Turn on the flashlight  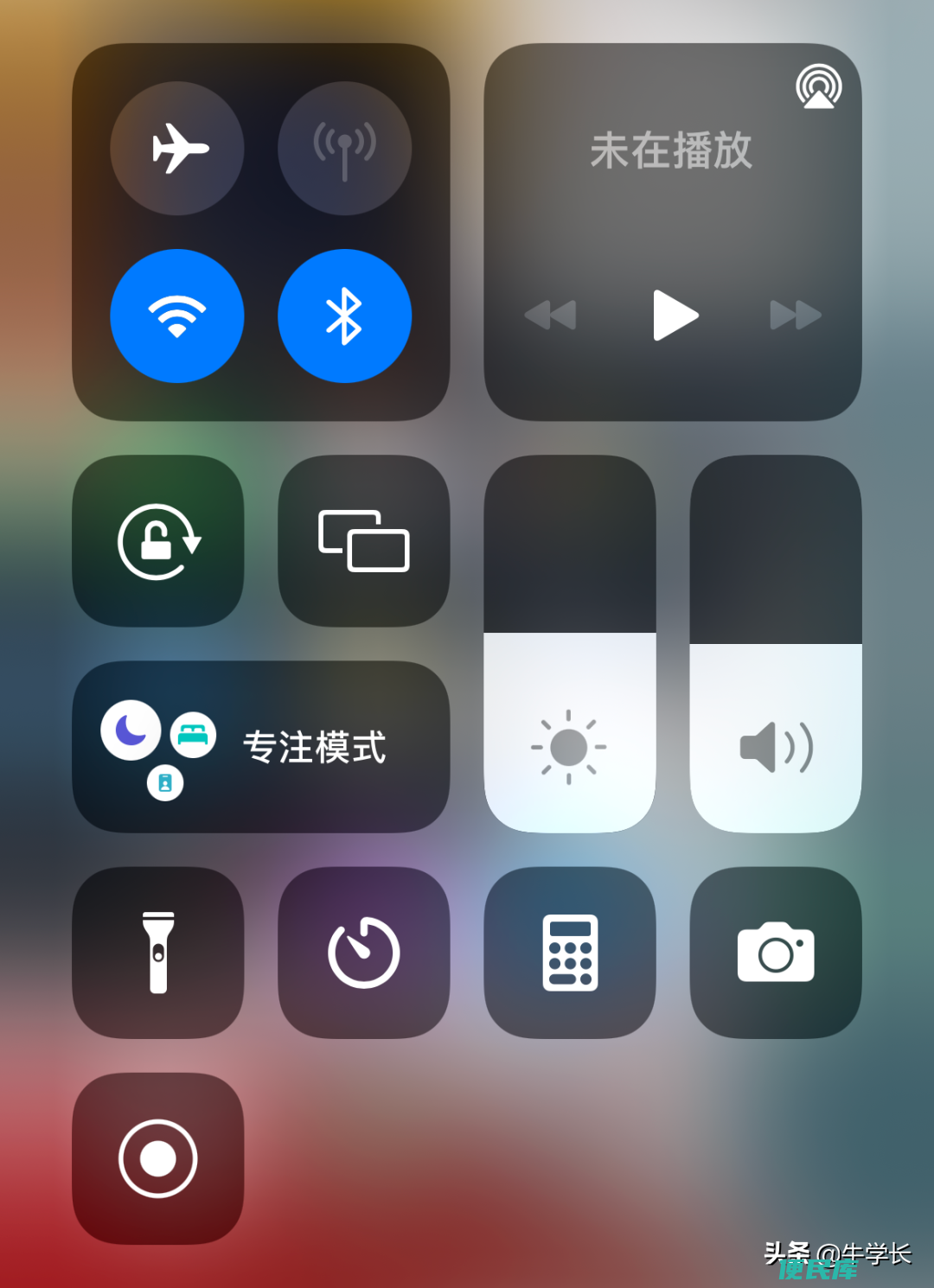click(158, 953)
